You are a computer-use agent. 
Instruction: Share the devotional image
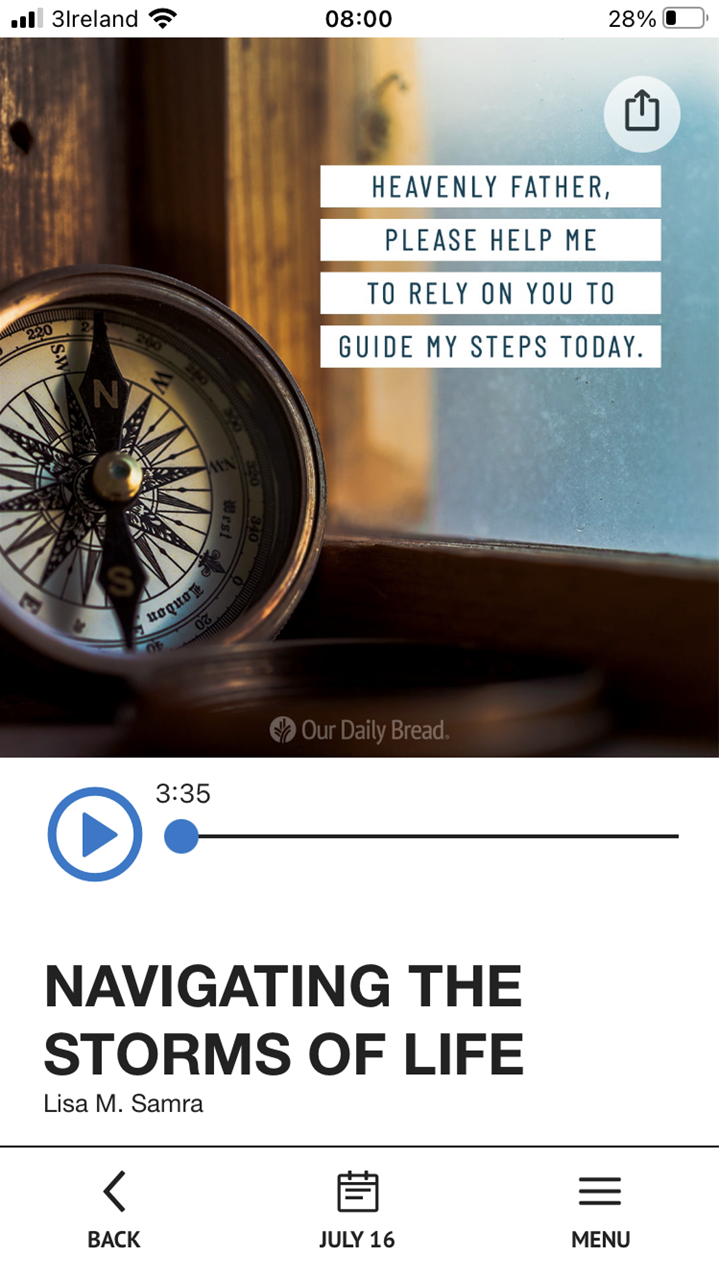pyautogui.click(x=642, y=113)
